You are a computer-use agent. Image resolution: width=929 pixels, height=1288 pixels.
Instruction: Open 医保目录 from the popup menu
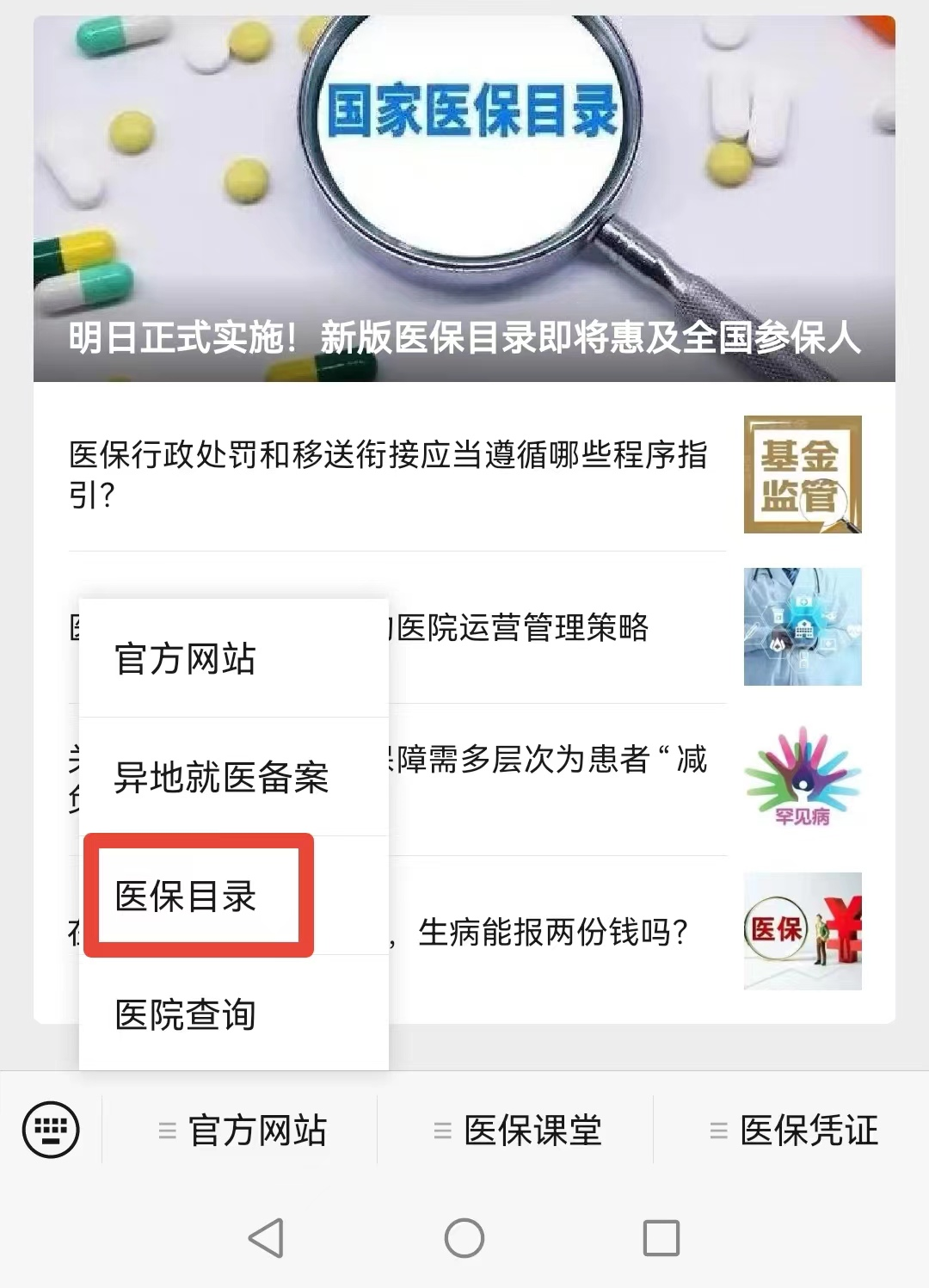[187, 897]
